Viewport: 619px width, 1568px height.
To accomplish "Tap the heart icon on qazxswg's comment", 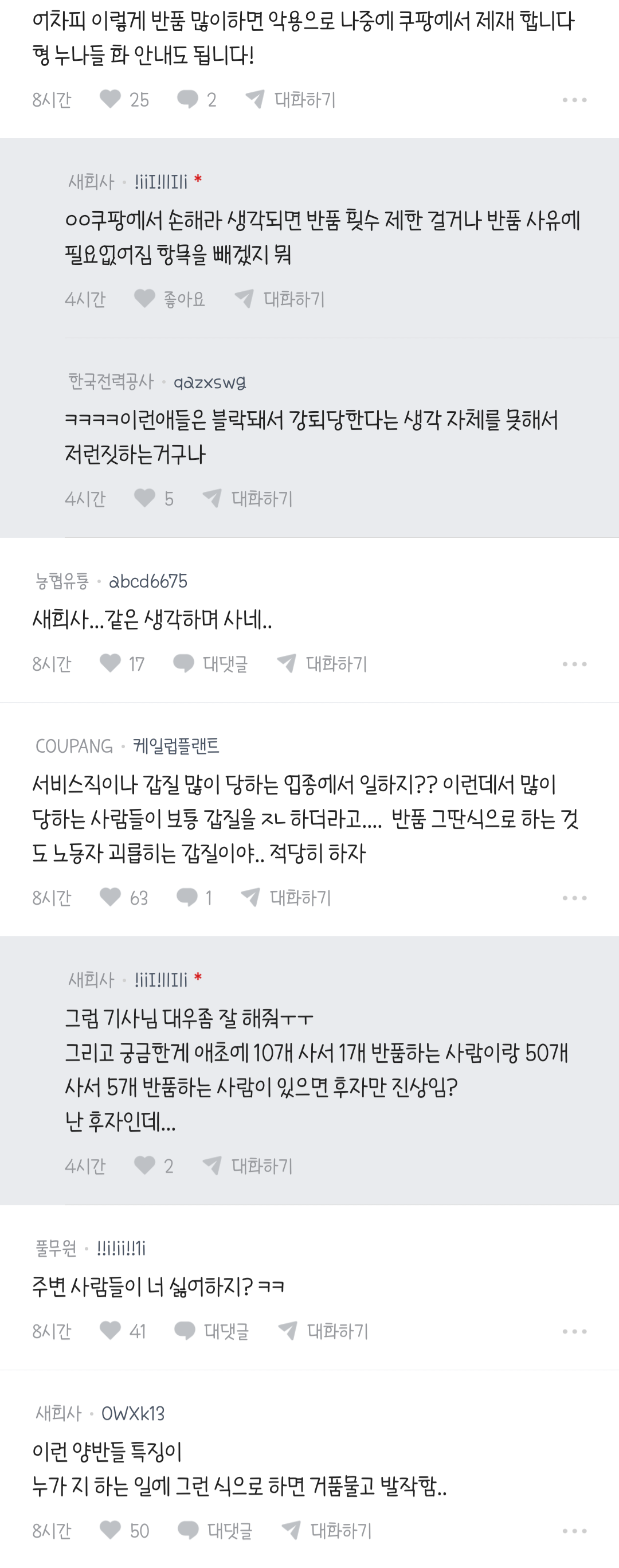I will click(x=146, y=498).
